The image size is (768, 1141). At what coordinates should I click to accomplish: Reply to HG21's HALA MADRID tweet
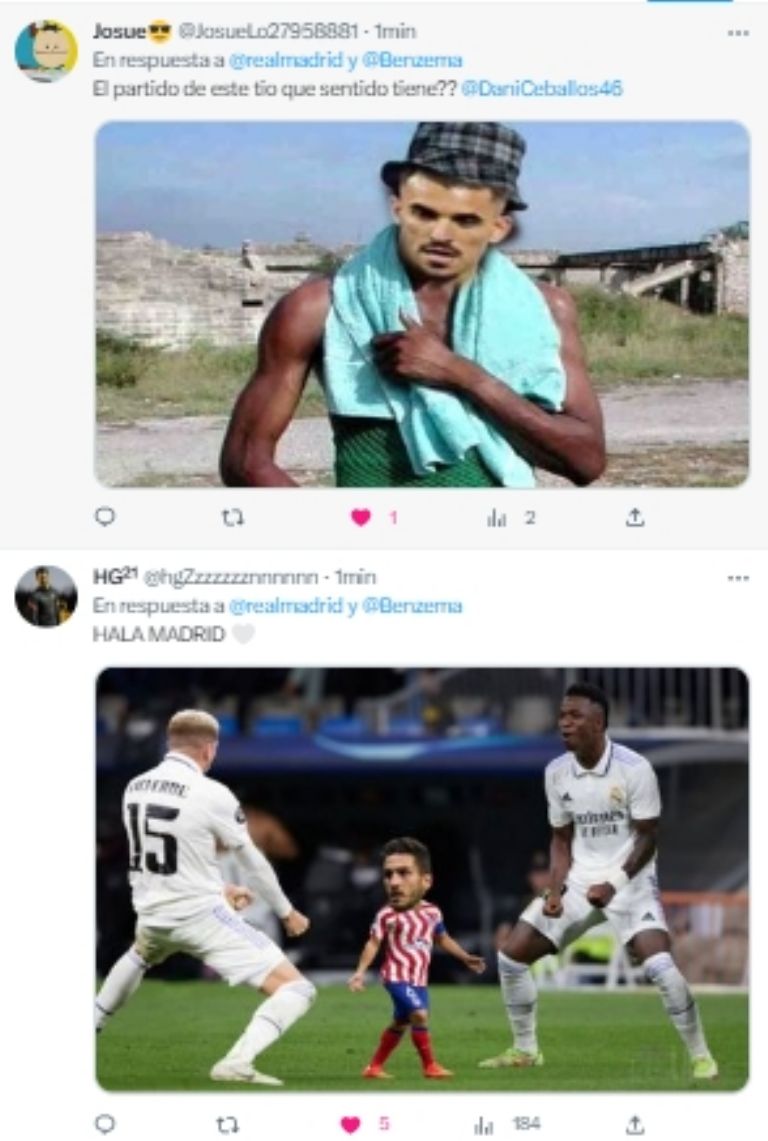pos(104,1124)
